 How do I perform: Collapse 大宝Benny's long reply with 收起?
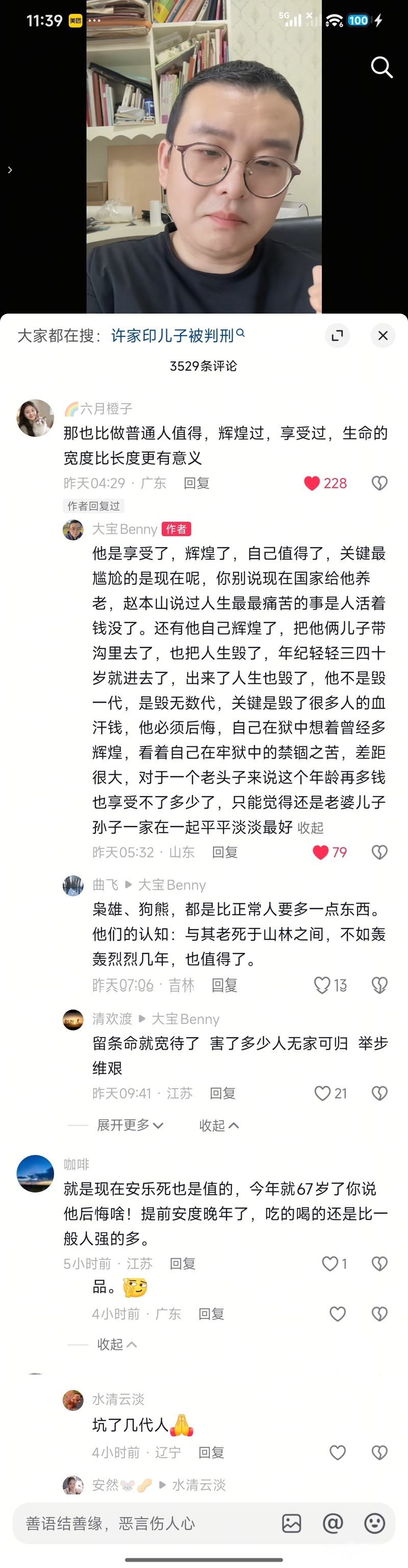[x=311, y=828]
